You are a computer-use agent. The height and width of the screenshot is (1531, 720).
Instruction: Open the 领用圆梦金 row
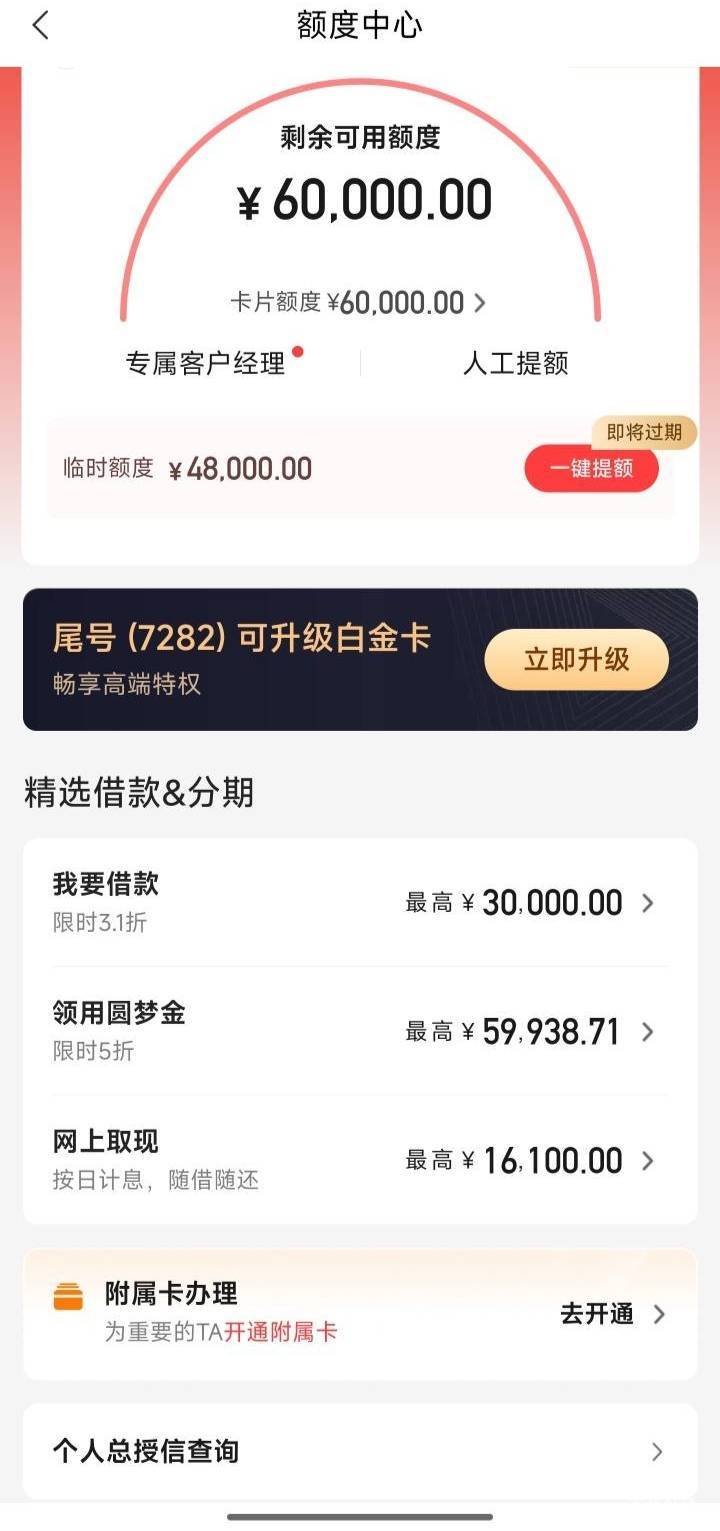pos(360,1031)
